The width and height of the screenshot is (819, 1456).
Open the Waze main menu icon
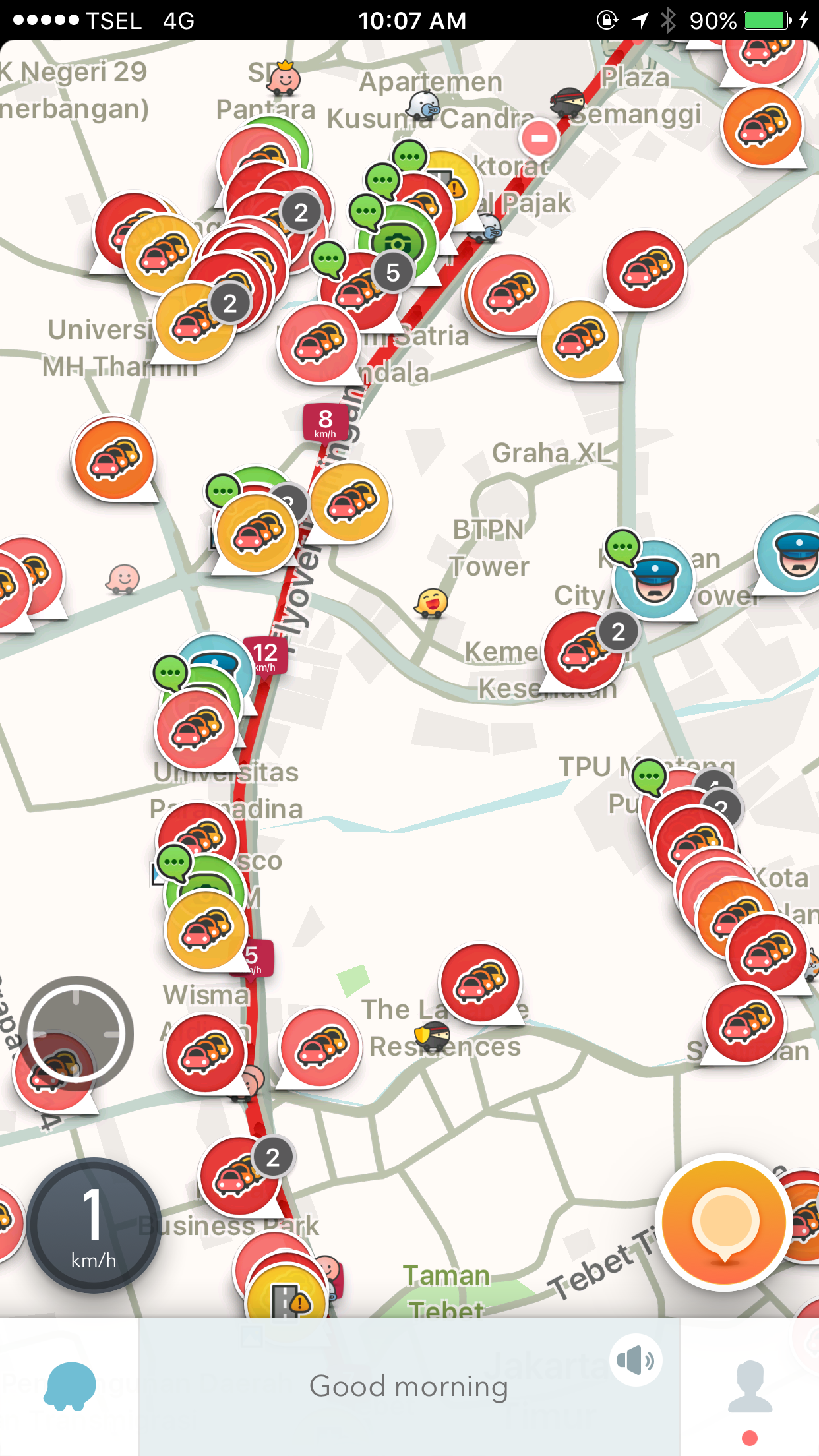coord(70,1386)
